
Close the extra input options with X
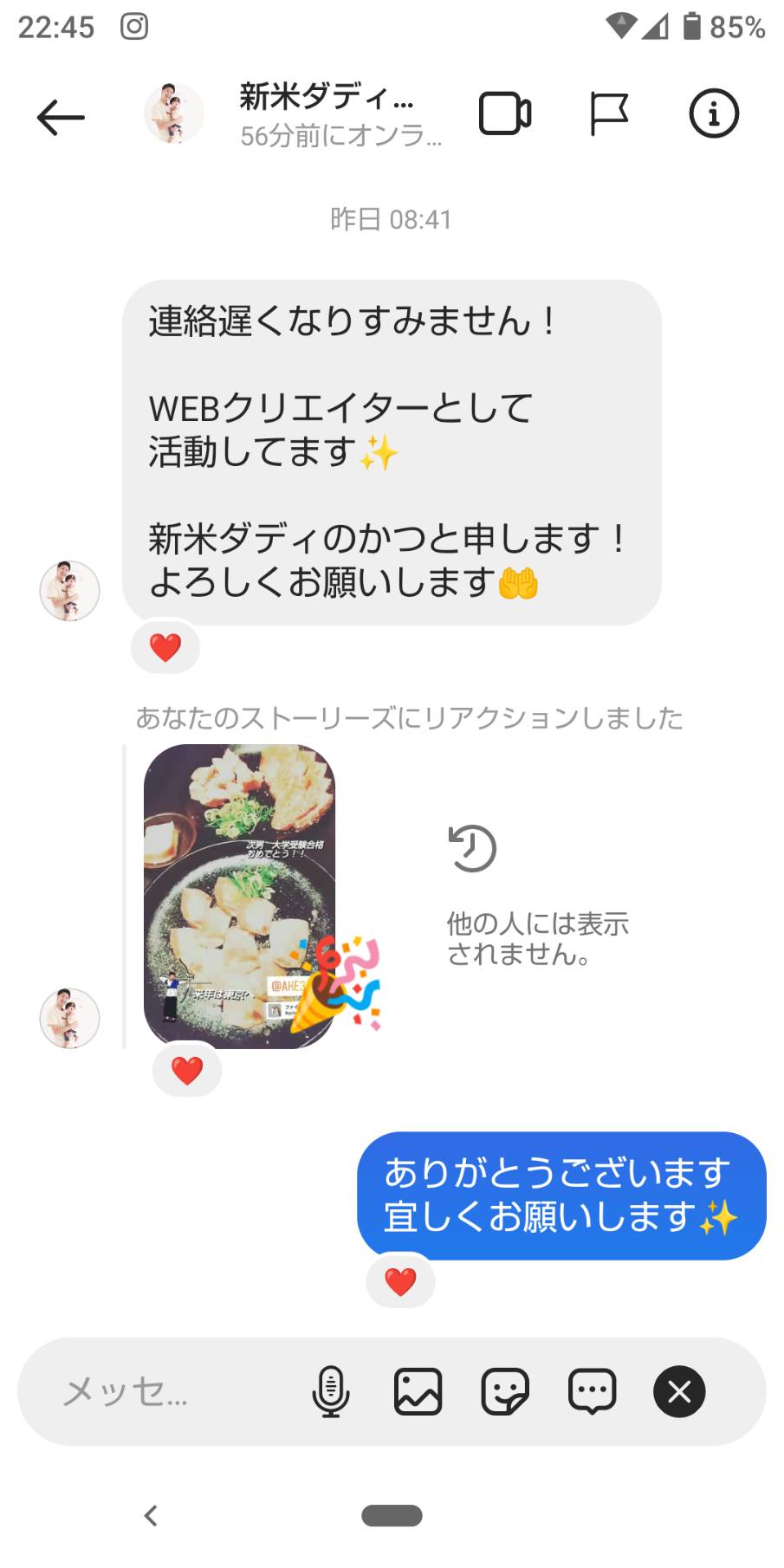679,1391
